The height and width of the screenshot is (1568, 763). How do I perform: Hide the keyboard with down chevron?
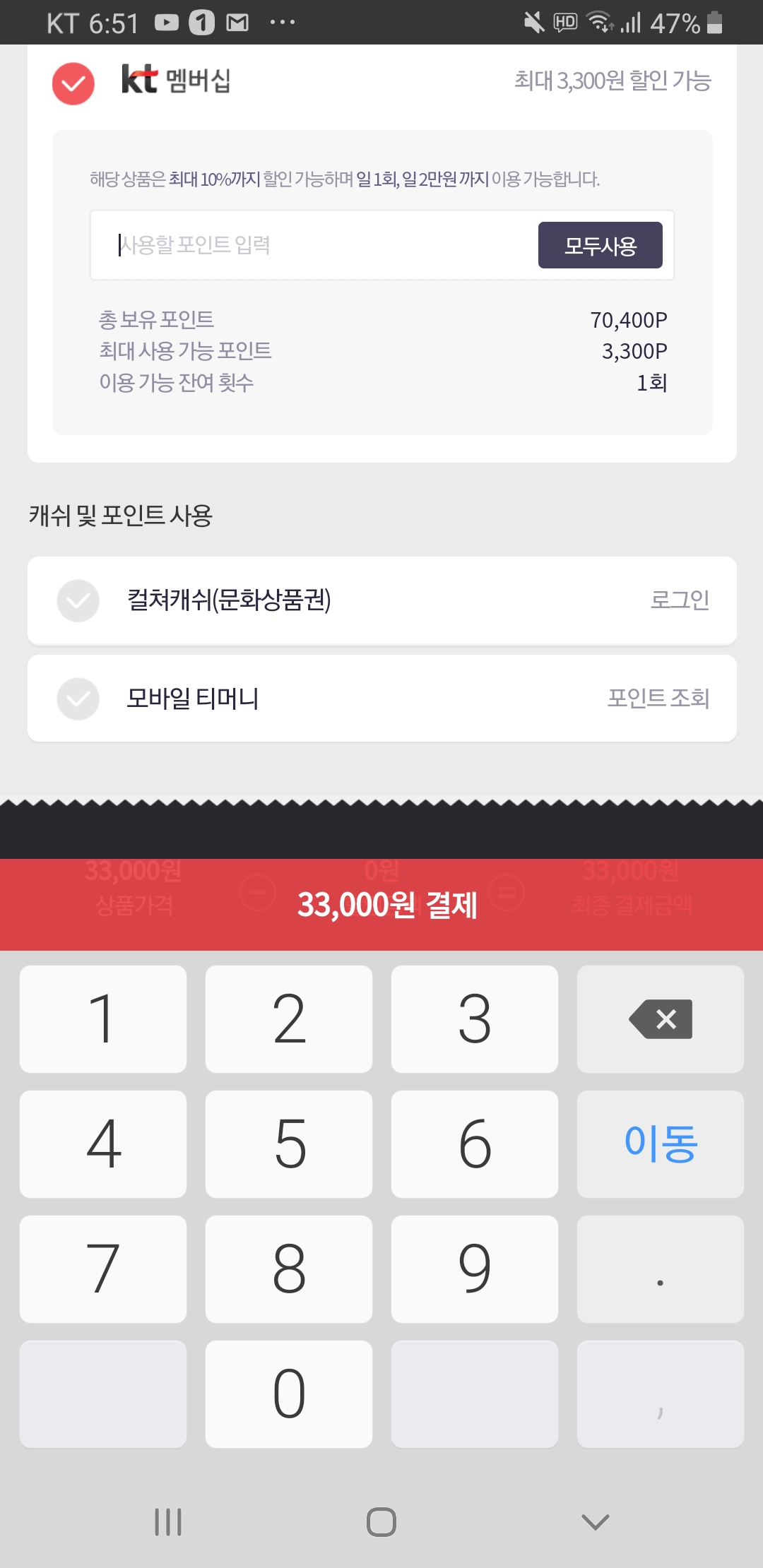pyautogui.click(x=595, y=1521)
